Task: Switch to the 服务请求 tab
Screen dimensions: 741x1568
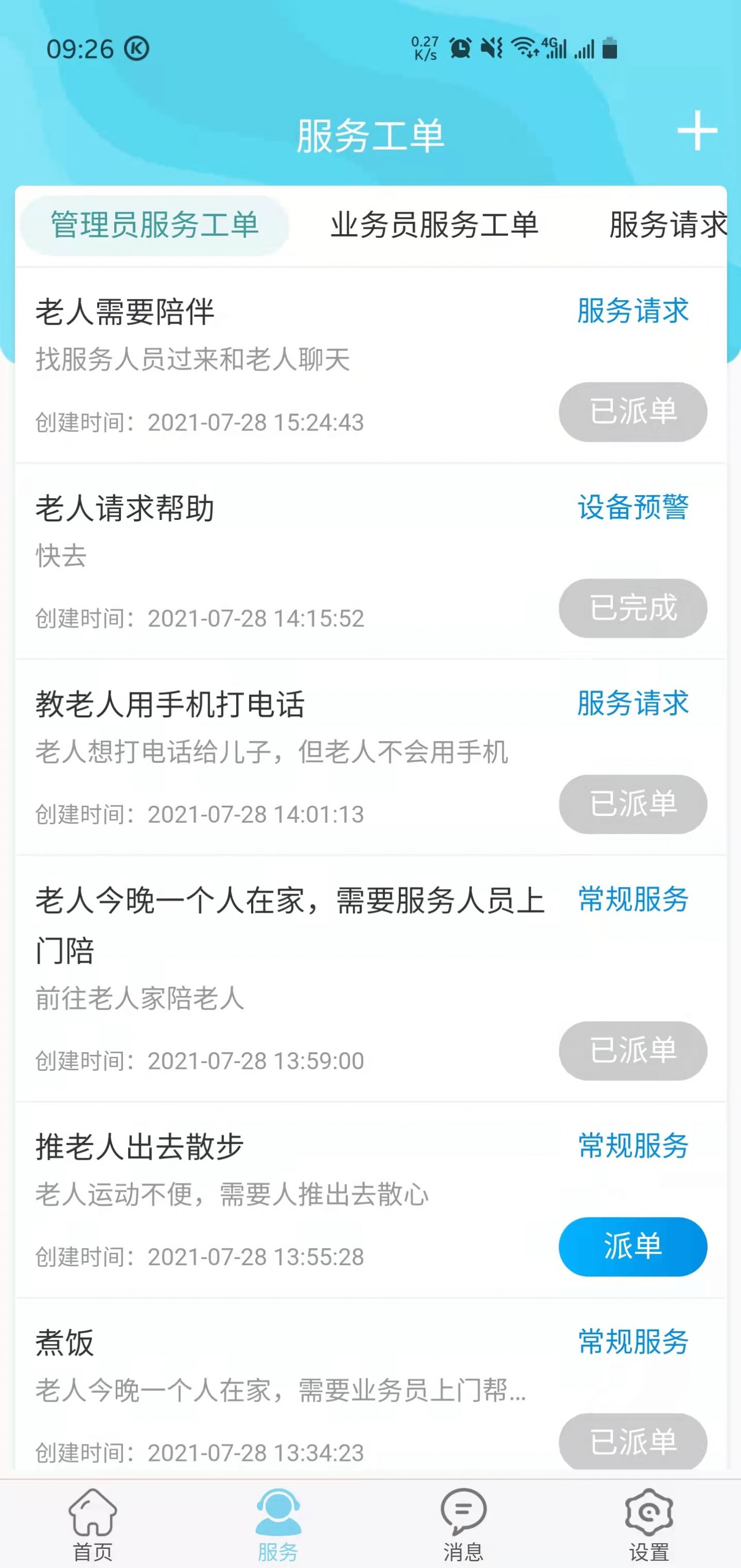Action: click(x=666, y=225)
